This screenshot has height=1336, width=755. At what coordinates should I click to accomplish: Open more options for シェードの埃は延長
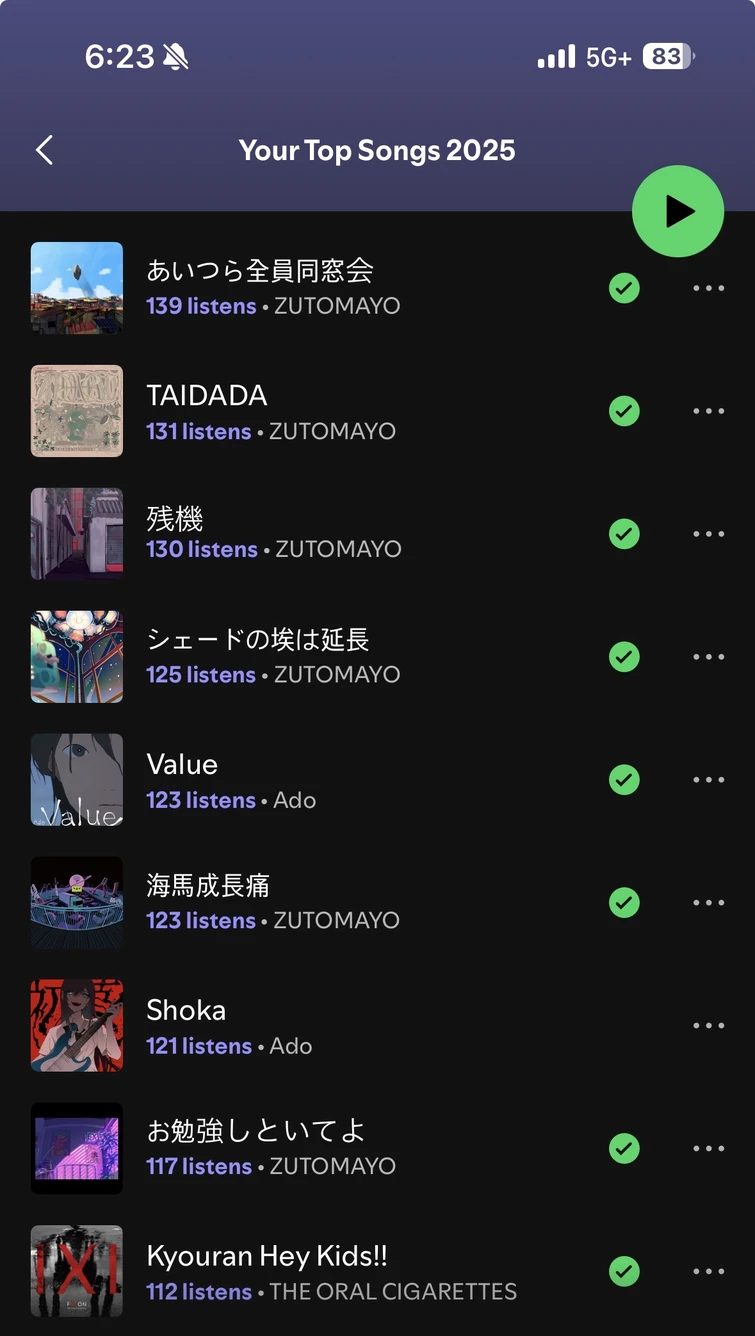708,657
